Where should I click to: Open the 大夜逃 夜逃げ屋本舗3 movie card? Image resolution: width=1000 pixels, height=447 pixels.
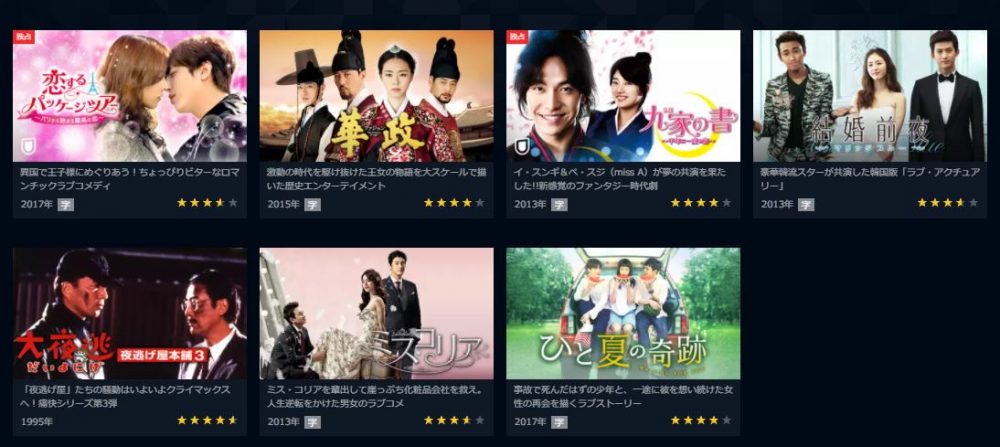(129, 314)
